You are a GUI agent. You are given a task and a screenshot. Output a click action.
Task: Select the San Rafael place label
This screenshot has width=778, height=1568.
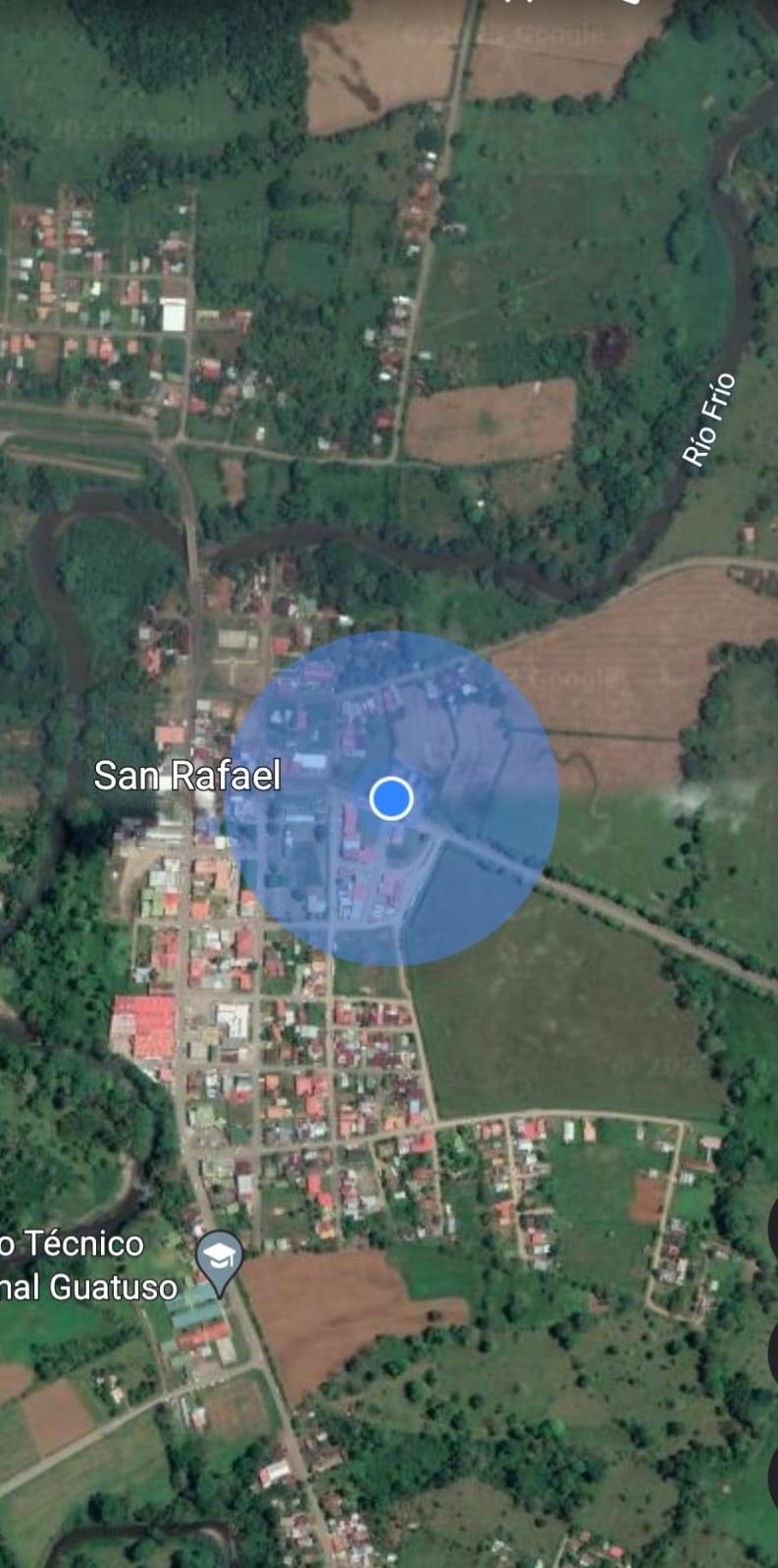click(187, 776)
